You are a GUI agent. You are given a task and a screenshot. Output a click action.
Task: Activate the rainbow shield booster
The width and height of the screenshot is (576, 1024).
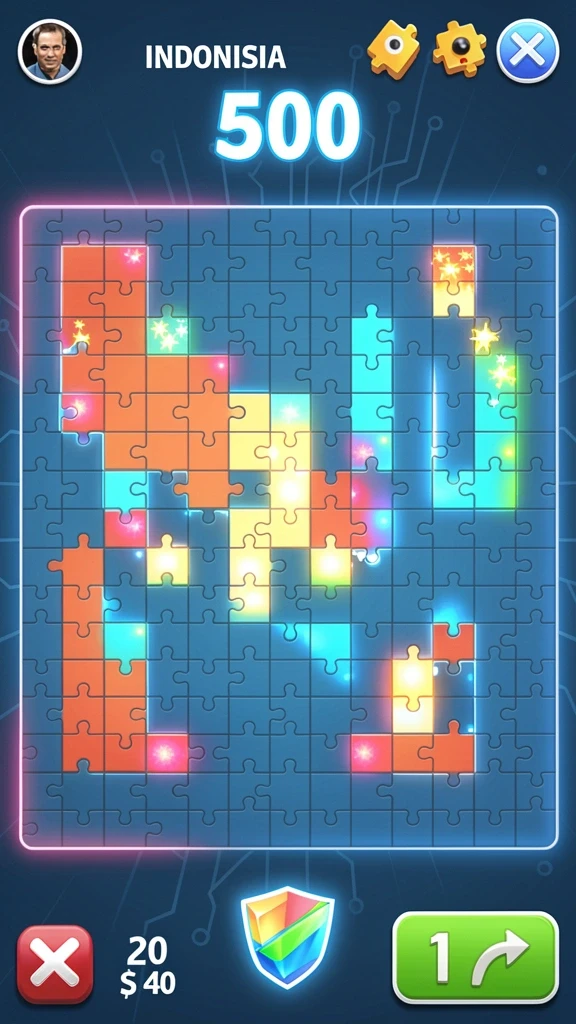(x=287, y=936)
